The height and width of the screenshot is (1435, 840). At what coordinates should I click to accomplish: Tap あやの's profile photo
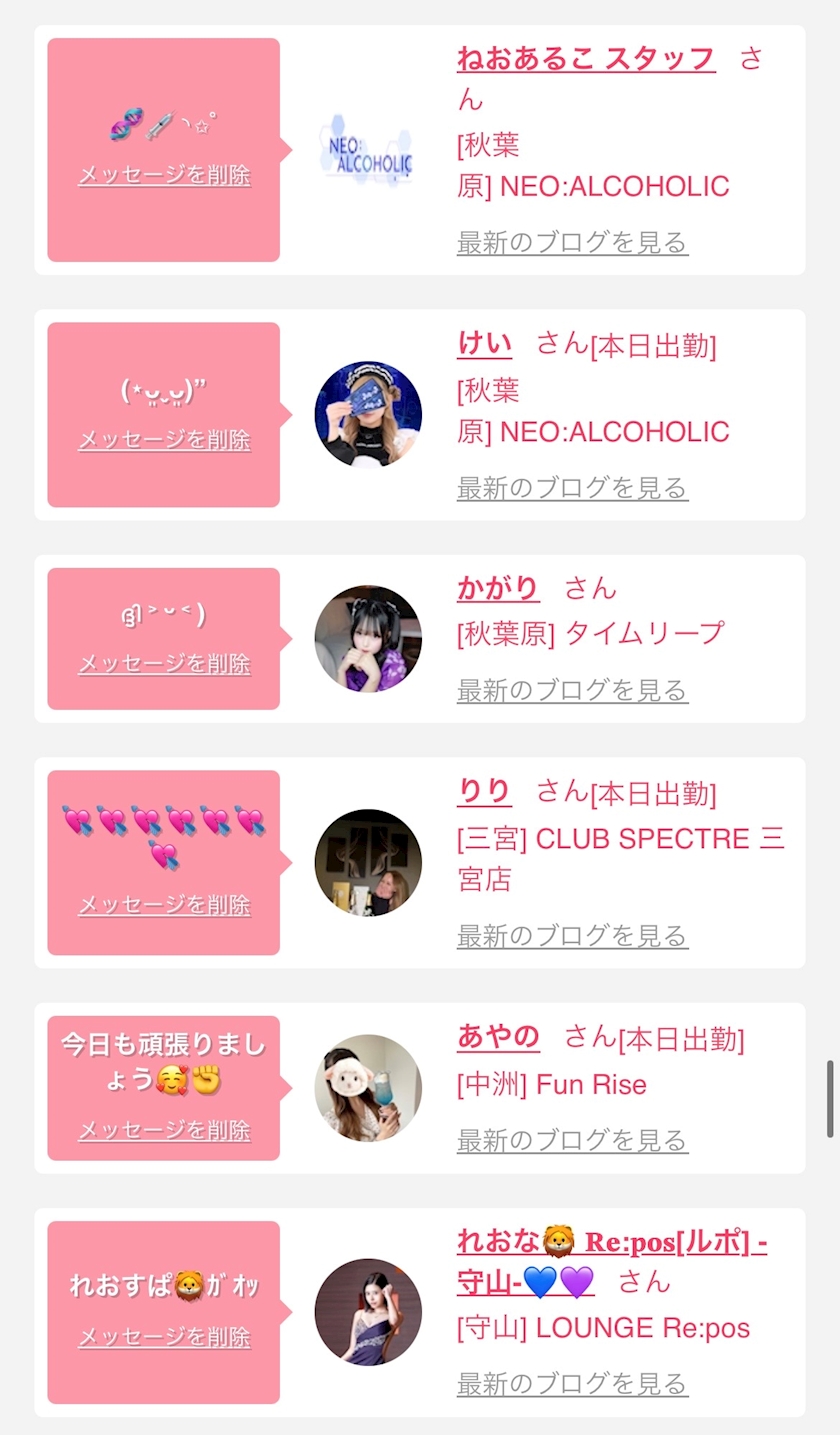[368, 1088]
